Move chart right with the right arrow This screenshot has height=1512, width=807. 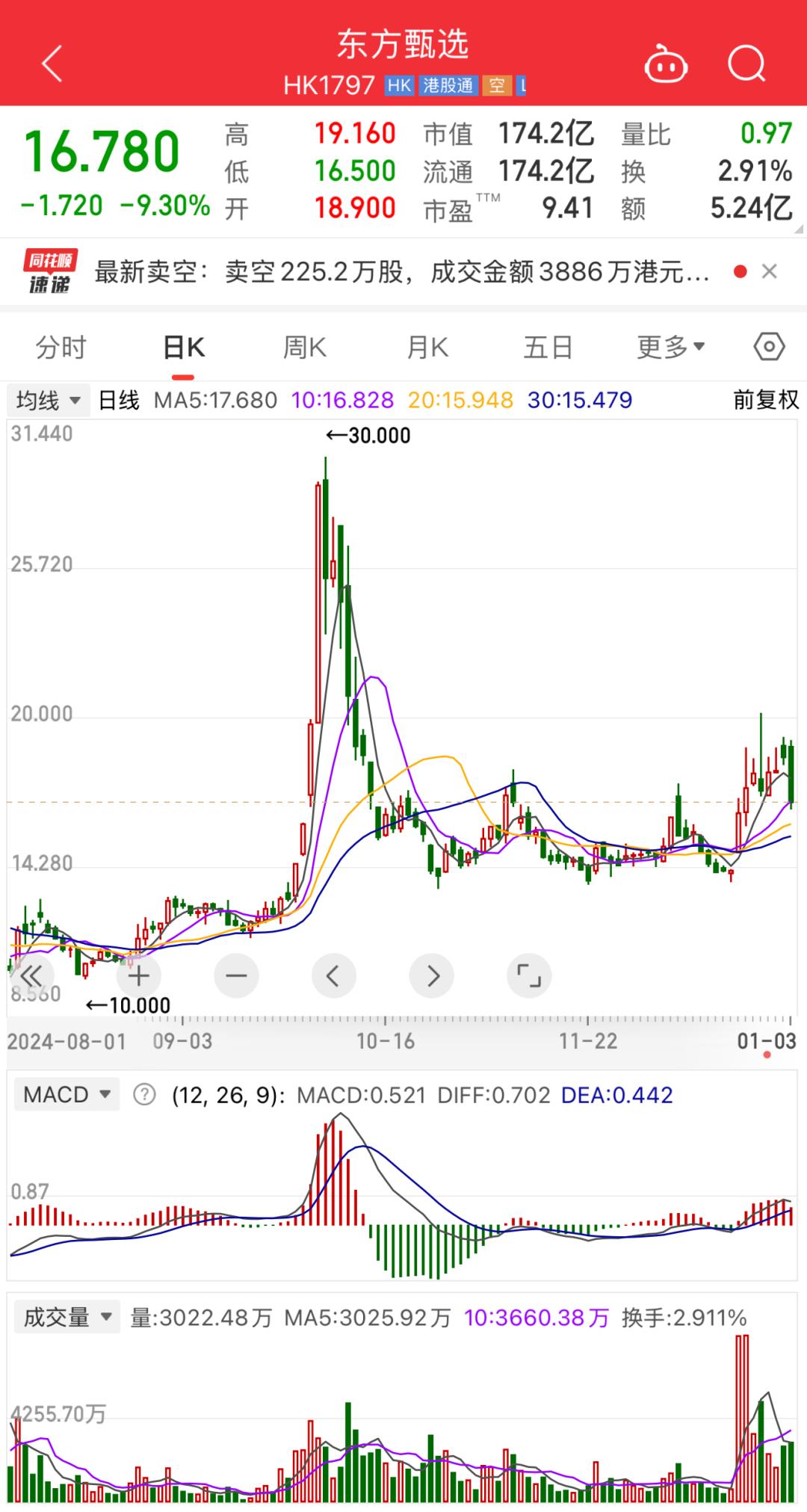coord(432,976)
